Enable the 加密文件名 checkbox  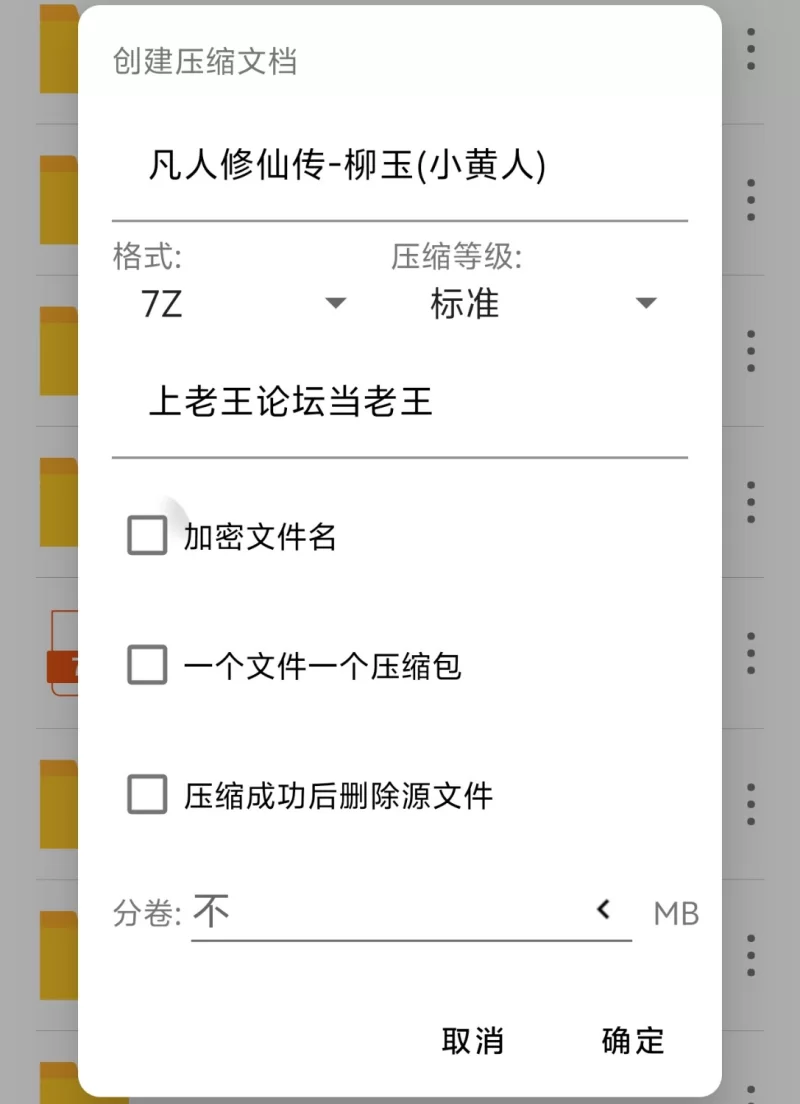(x=147, y=536)
